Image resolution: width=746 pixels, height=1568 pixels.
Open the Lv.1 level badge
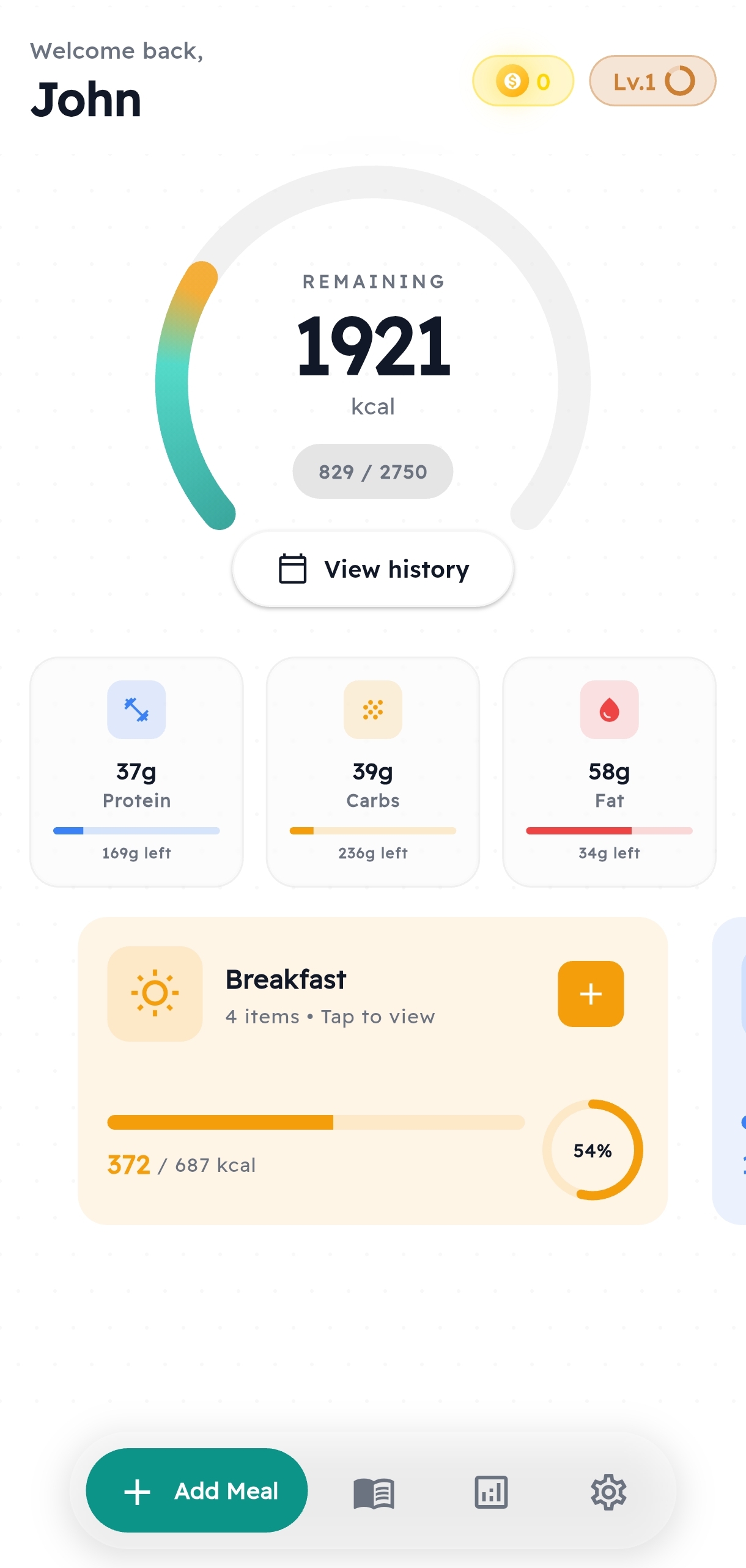pos(652,81)
